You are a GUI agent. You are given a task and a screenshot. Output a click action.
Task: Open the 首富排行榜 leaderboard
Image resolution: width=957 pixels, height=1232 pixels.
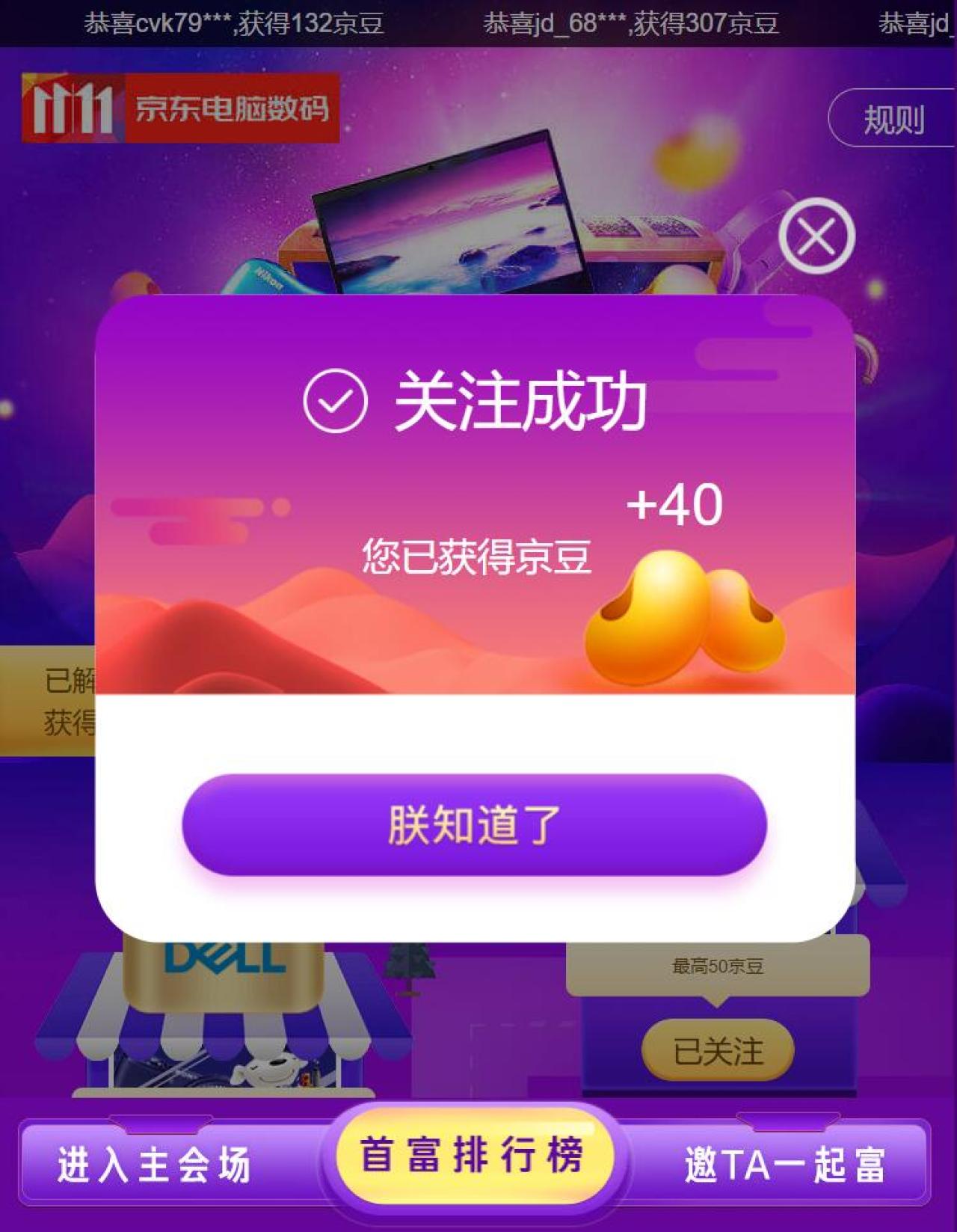[474, 1155]
